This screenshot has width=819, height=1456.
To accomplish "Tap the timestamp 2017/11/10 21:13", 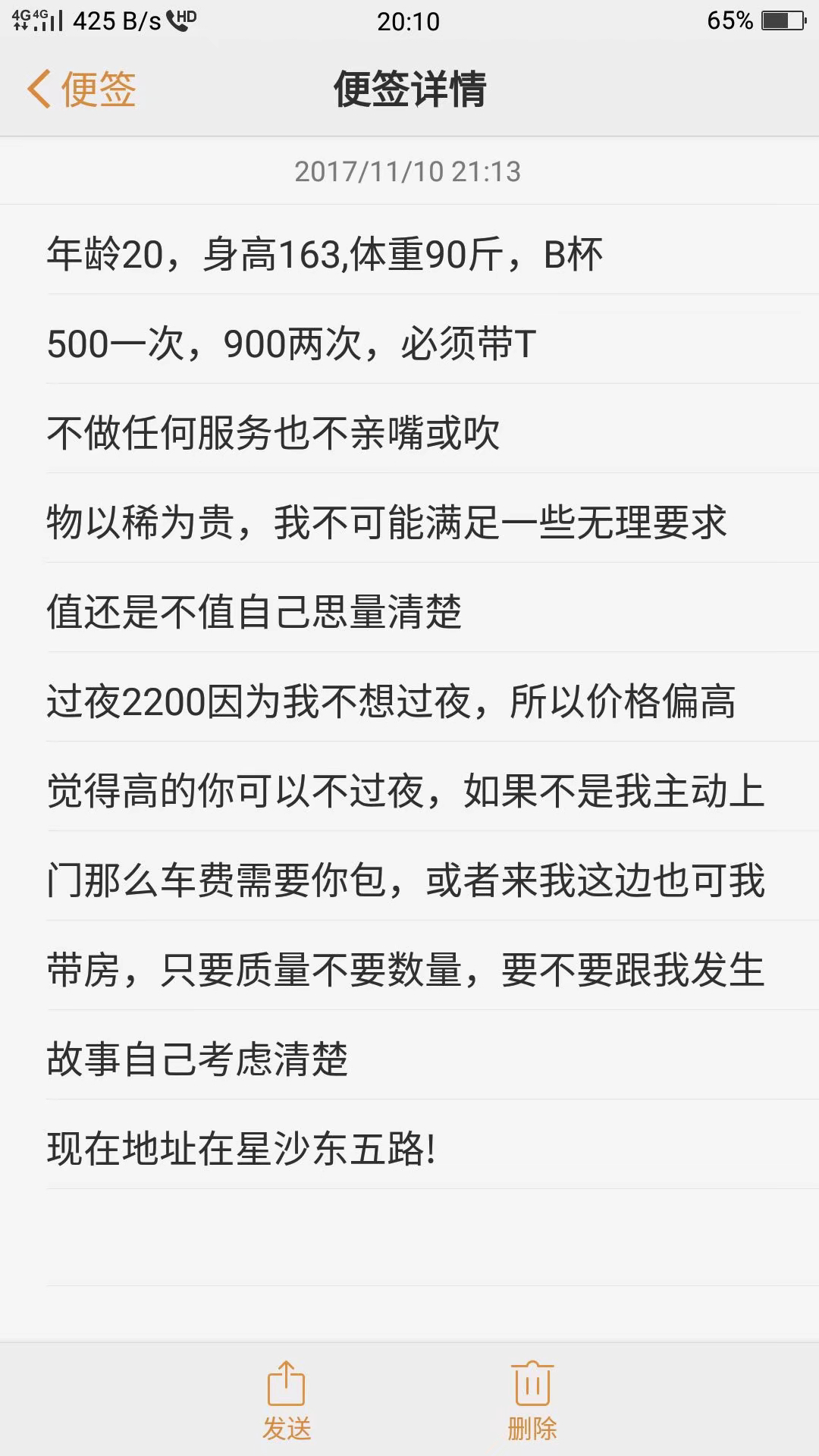I will tap(409, 171).
